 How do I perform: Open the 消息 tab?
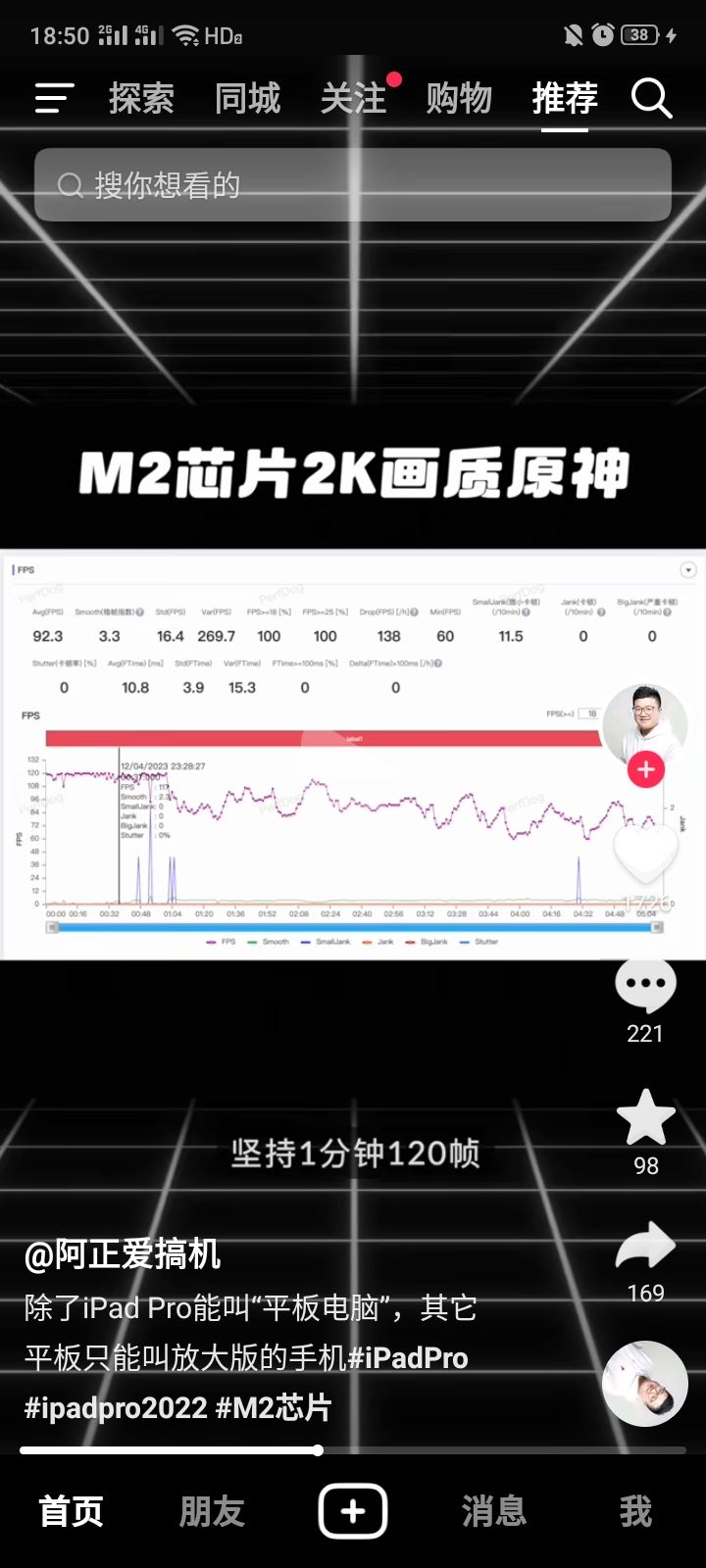point(494,1511)
